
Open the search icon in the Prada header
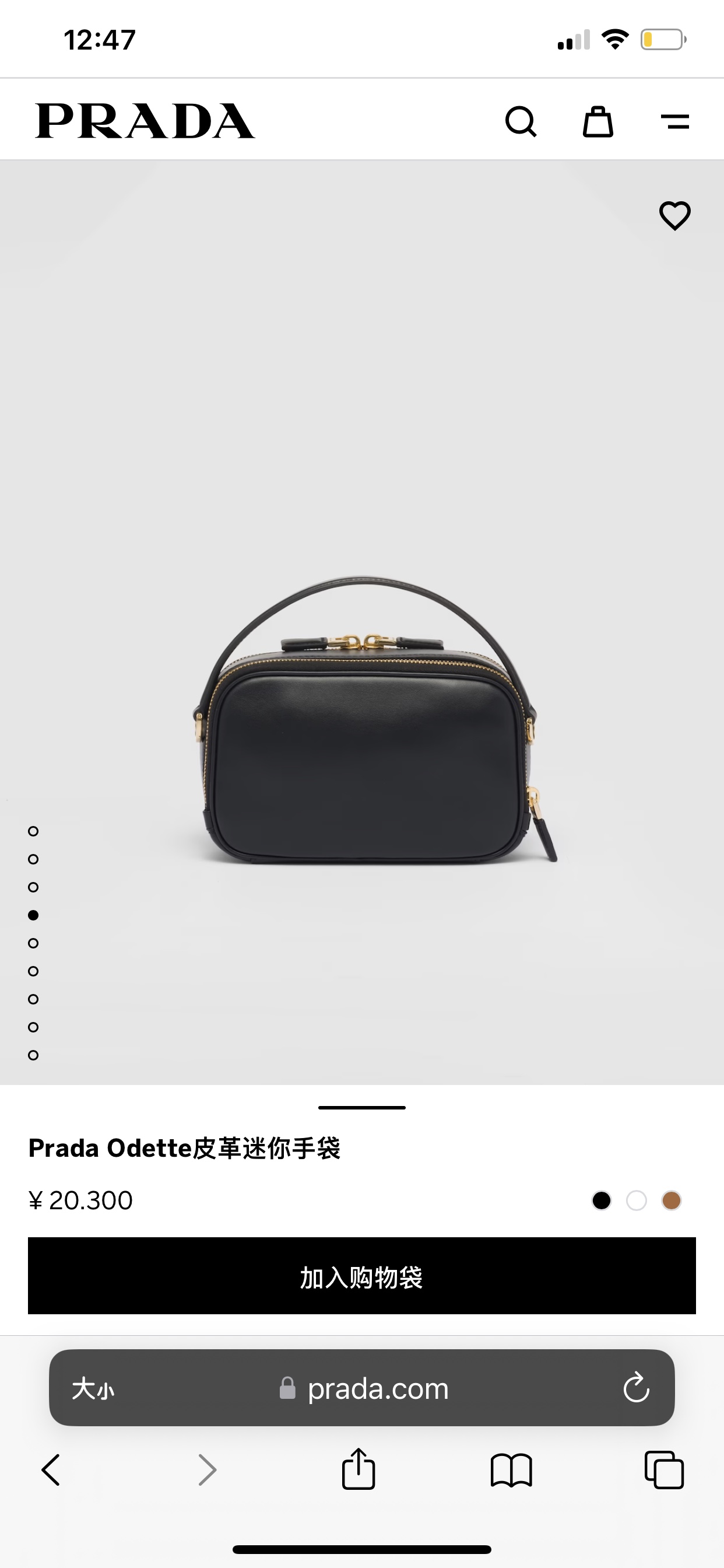point(521,122)
